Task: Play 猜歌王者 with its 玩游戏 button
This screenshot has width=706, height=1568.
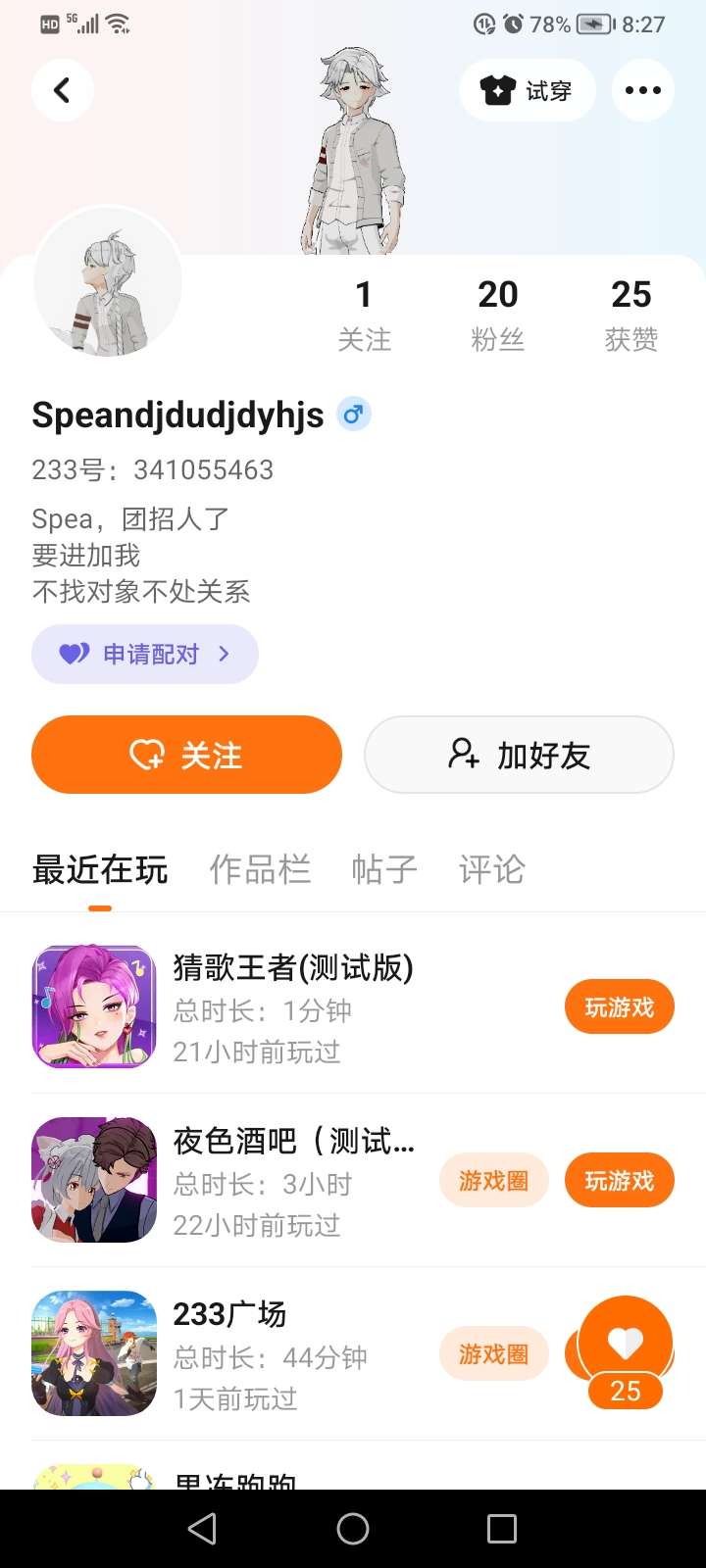Action: 619,1006
